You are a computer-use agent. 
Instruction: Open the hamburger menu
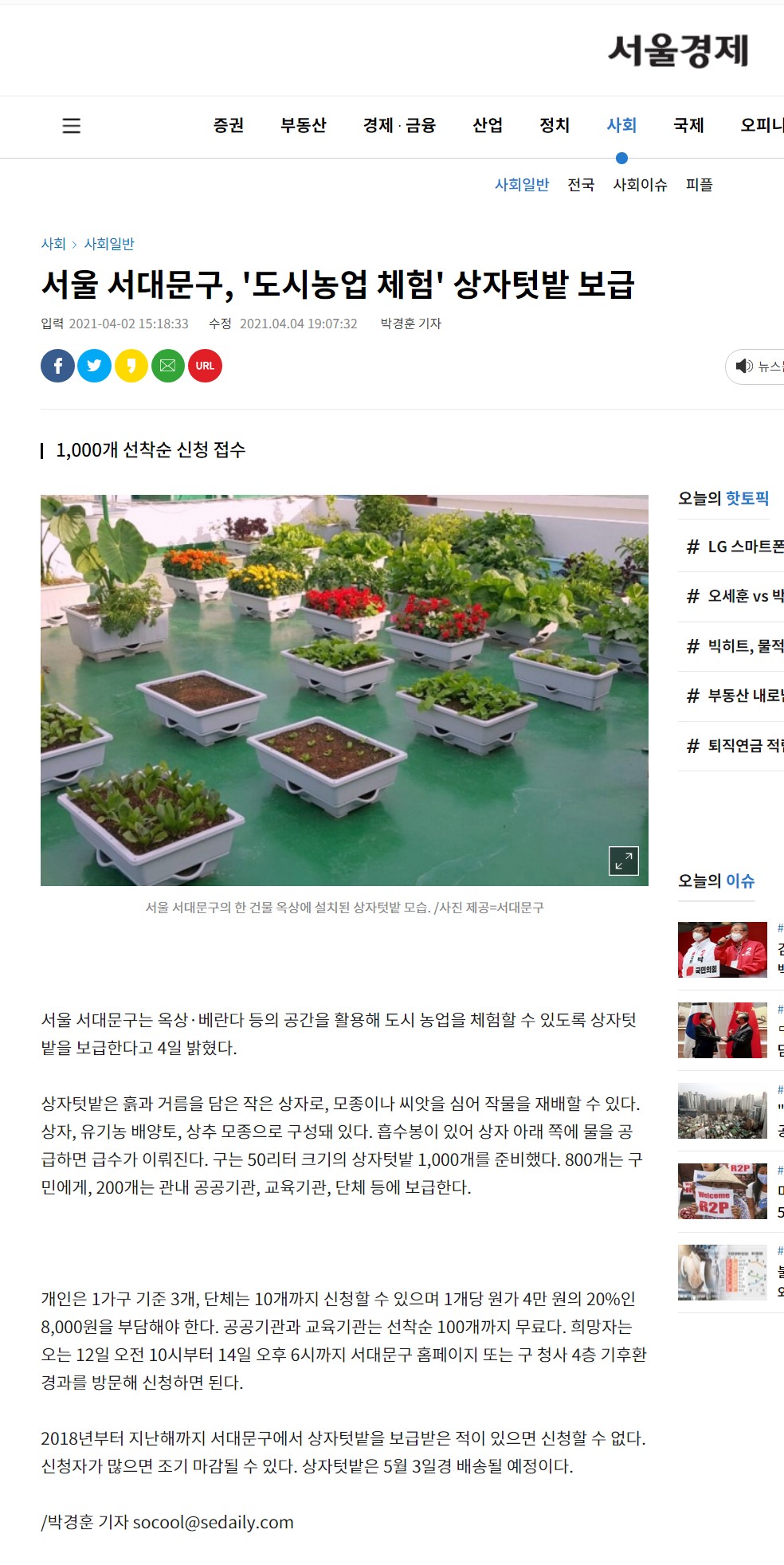(x=72, y=126)
